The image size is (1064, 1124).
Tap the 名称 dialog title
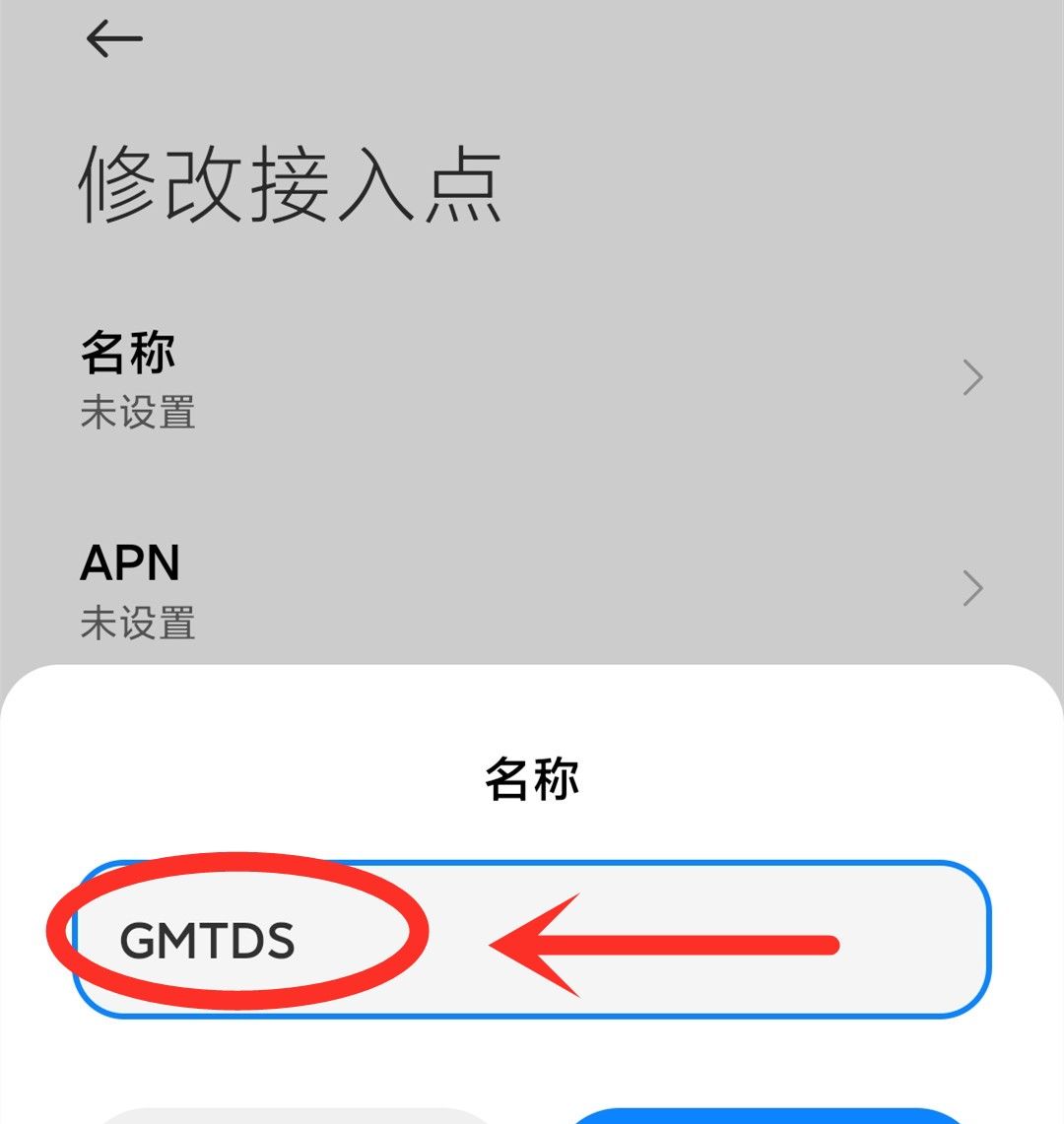[x=532, y=778]
